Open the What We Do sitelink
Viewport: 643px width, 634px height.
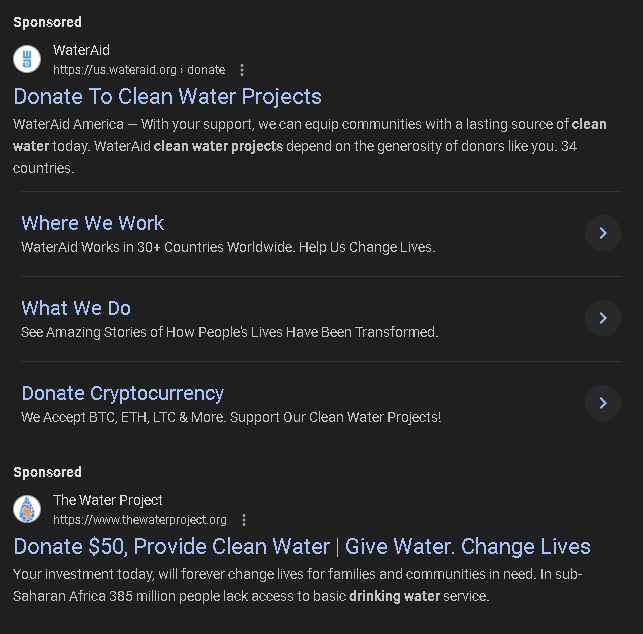76,308
